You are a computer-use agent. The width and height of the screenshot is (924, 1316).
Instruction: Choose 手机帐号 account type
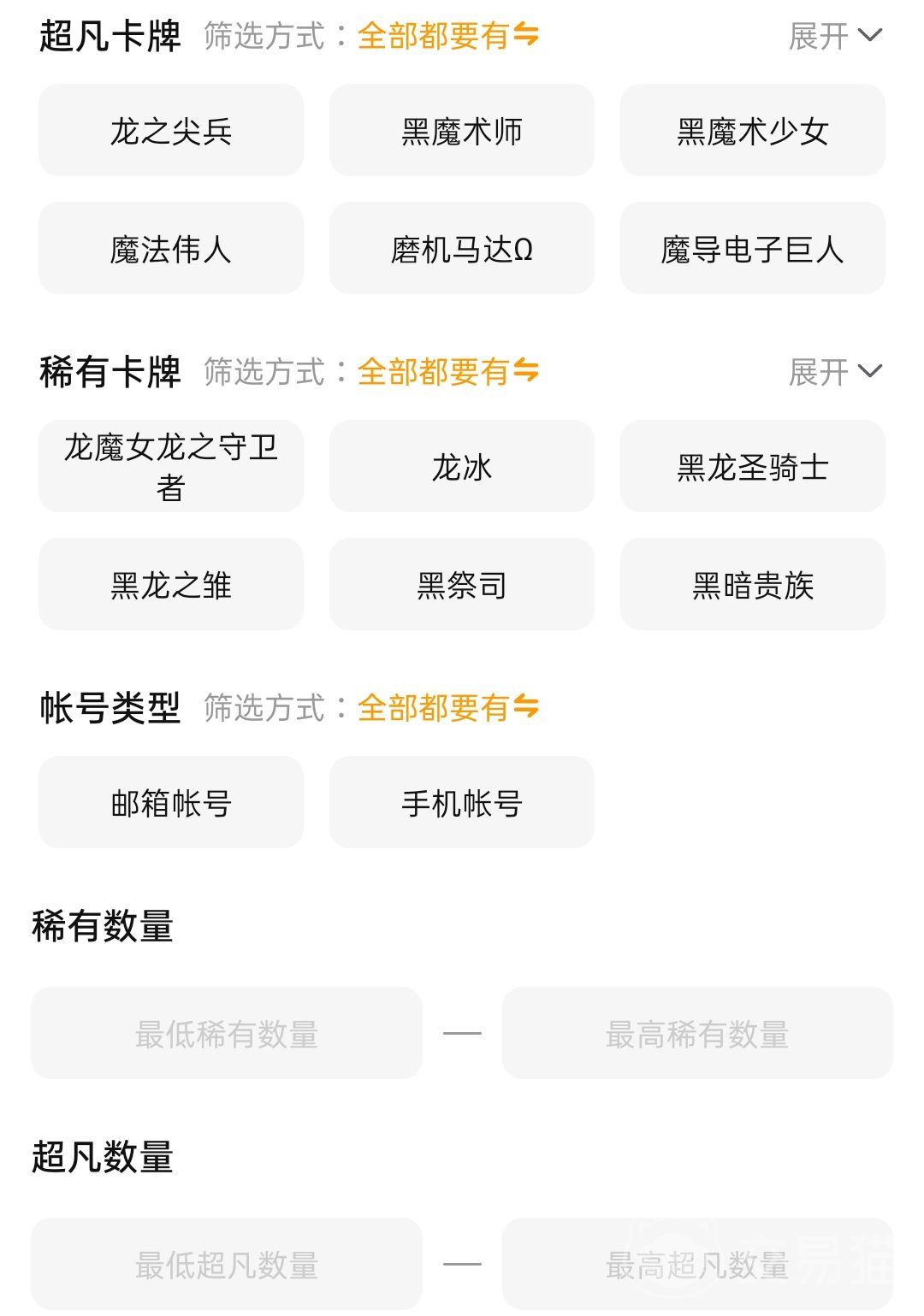pos(462,803)
